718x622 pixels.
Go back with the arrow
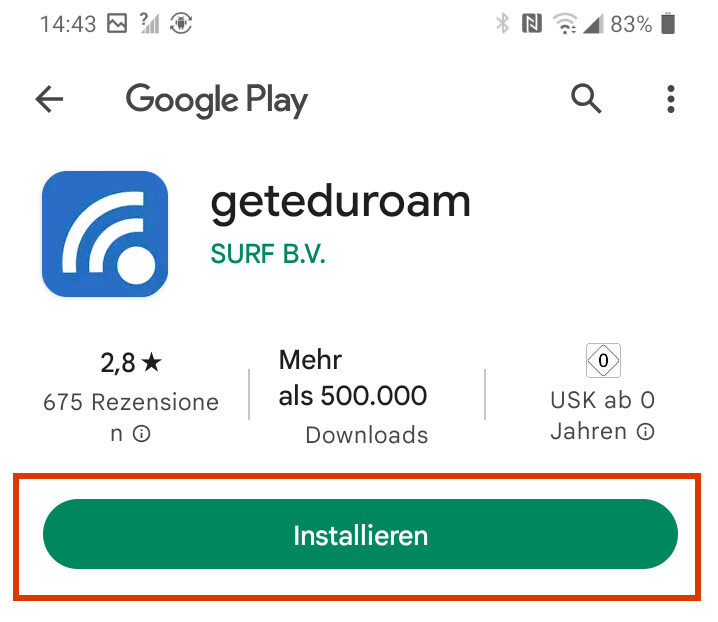49,99
